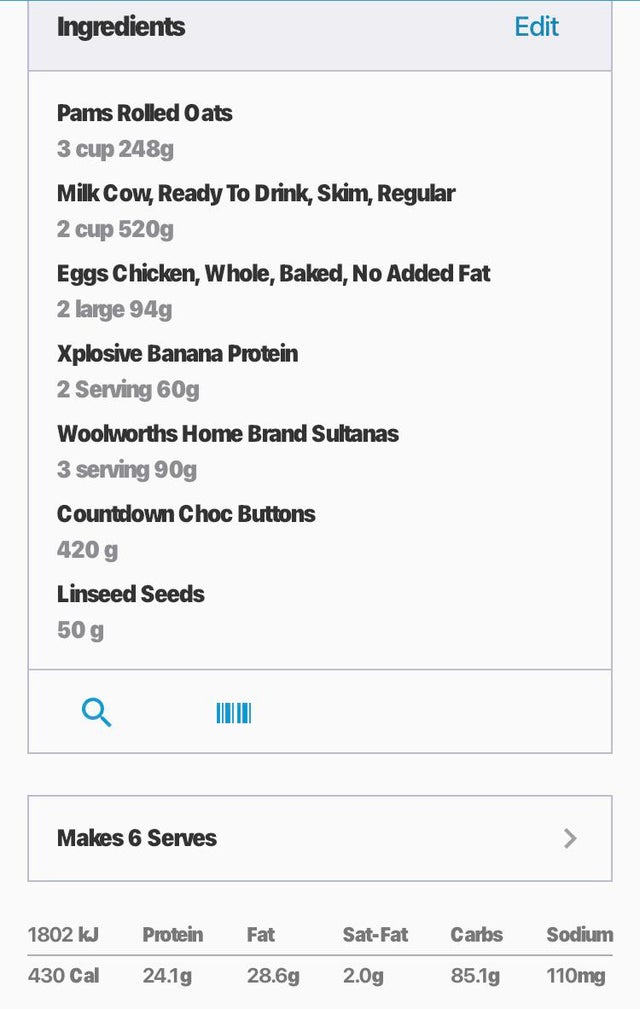Image resolution: width=640 pixels, height=1009 pixels.
Task: Open the Eggs Chicken ingredient entry
Action: click(x=273, y=290)
